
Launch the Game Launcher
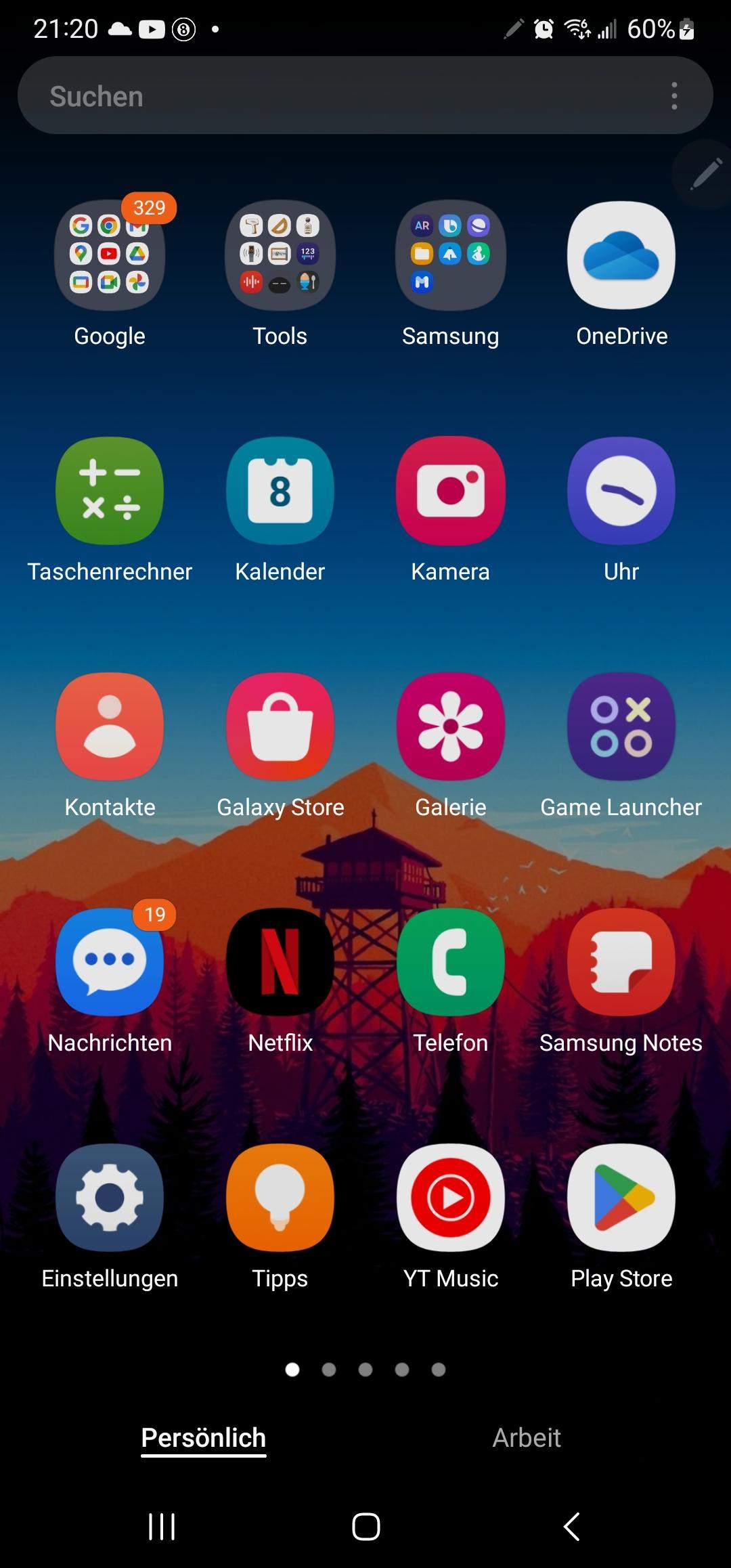point(621,727)
